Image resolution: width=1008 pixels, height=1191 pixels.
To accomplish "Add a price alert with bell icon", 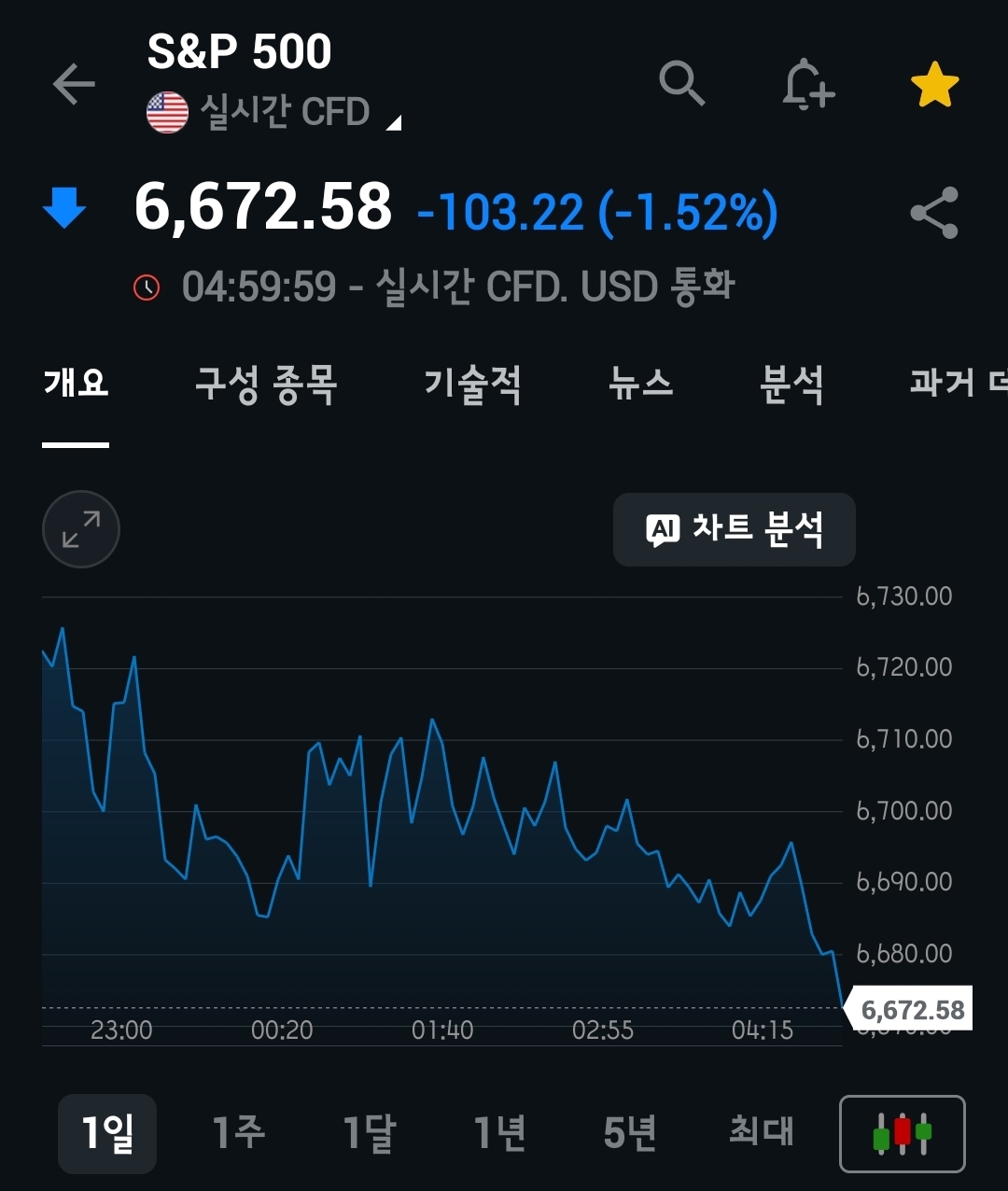I will 807,86.
